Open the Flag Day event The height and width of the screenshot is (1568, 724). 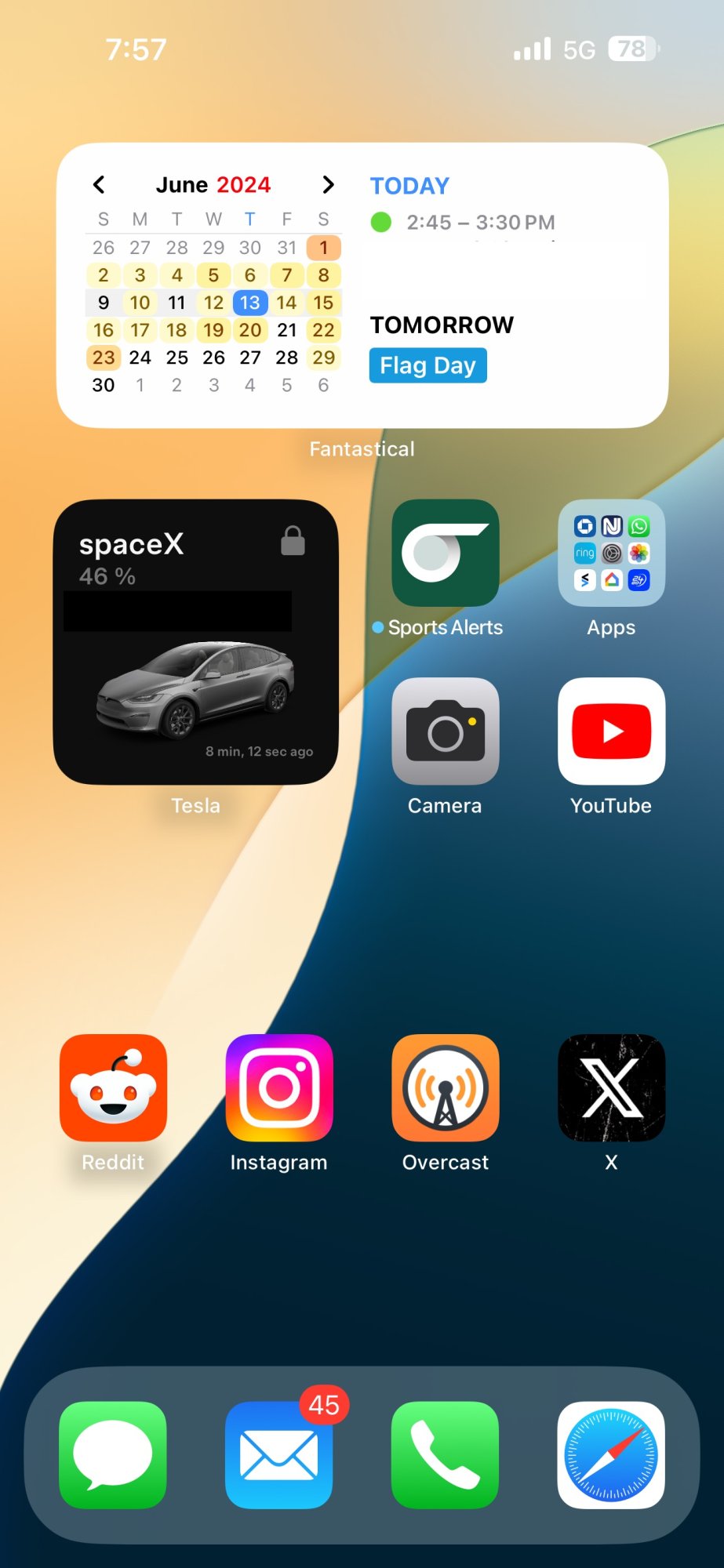pyautogui.click(x=427, y=365)
